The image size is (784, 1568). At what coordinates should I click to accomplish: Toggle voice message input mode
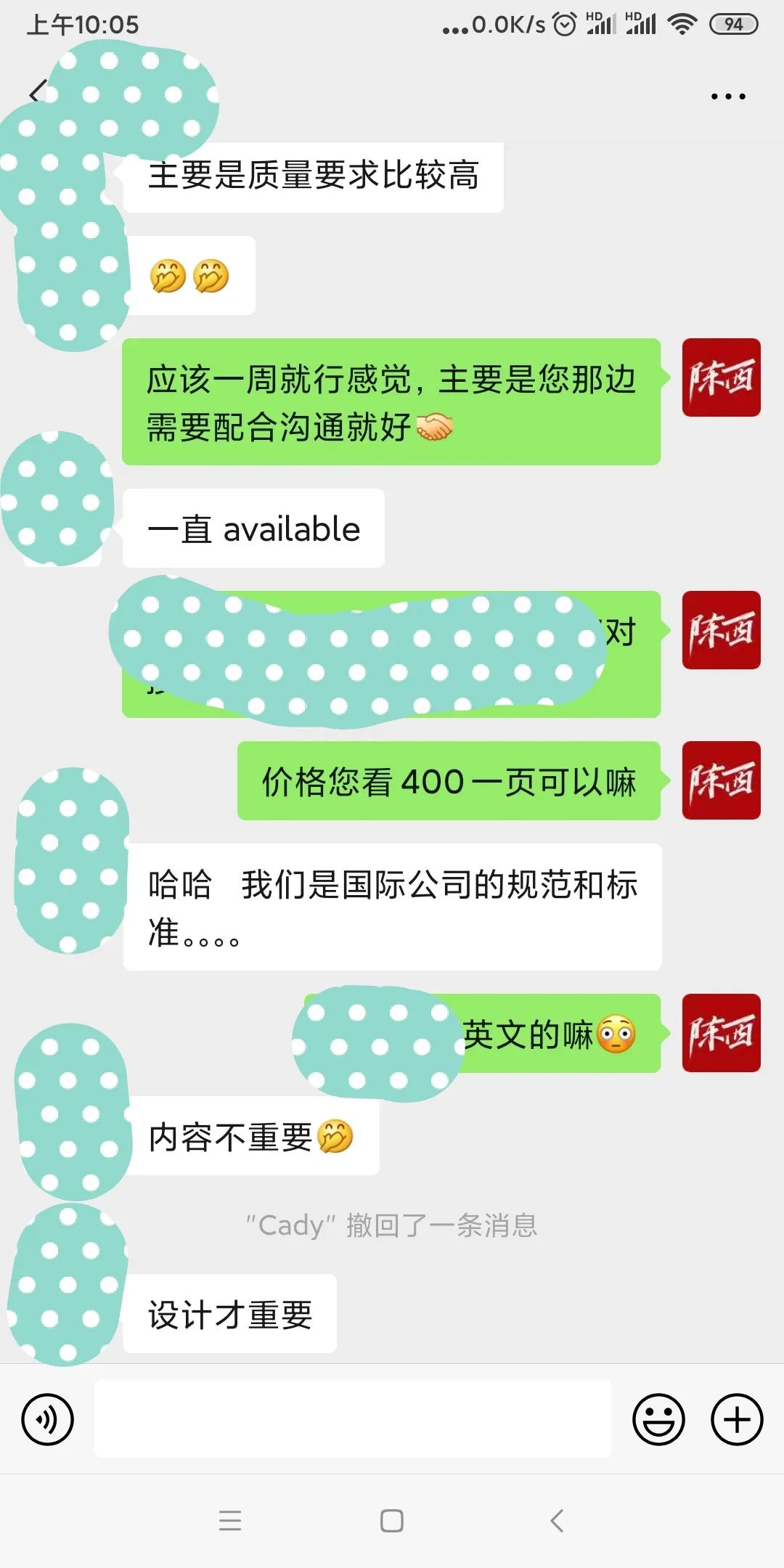(47, 1419)
